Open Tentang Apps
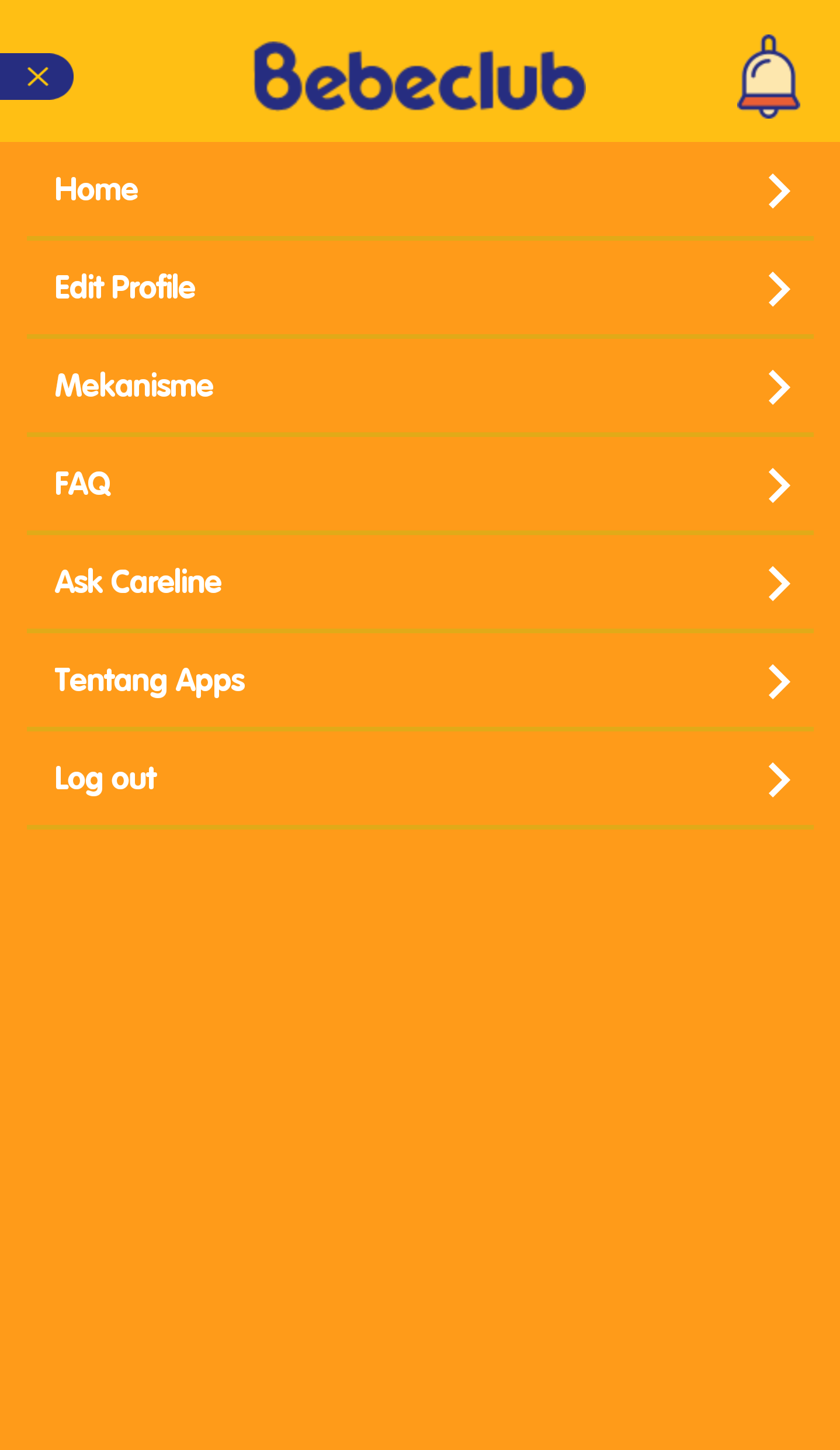The width and height of the screenshot is (840, 1450). click(x=420, y=681)
